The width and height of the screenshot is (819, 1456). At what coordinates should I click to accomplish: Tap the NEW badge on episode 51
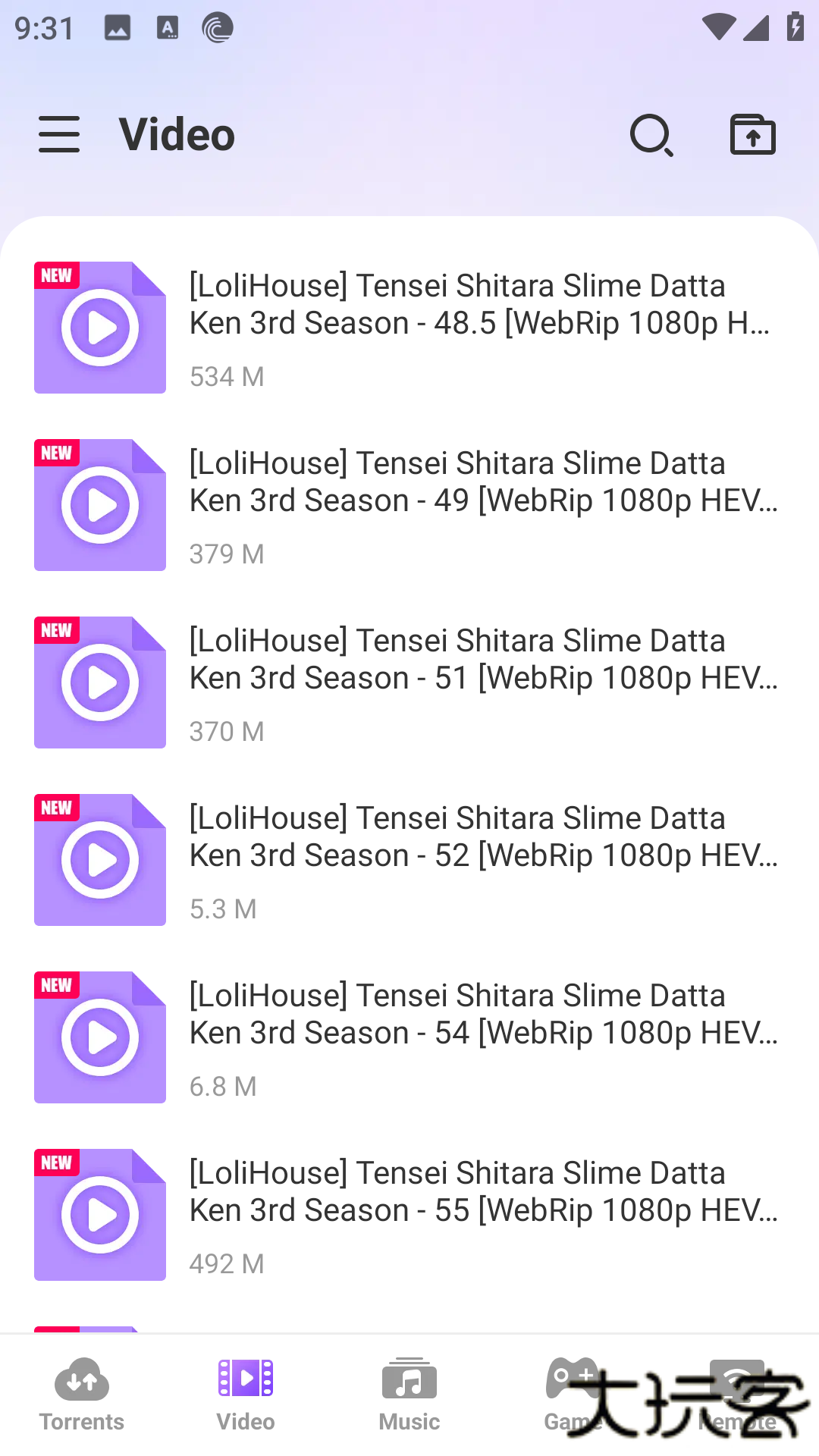coord(56,630)
